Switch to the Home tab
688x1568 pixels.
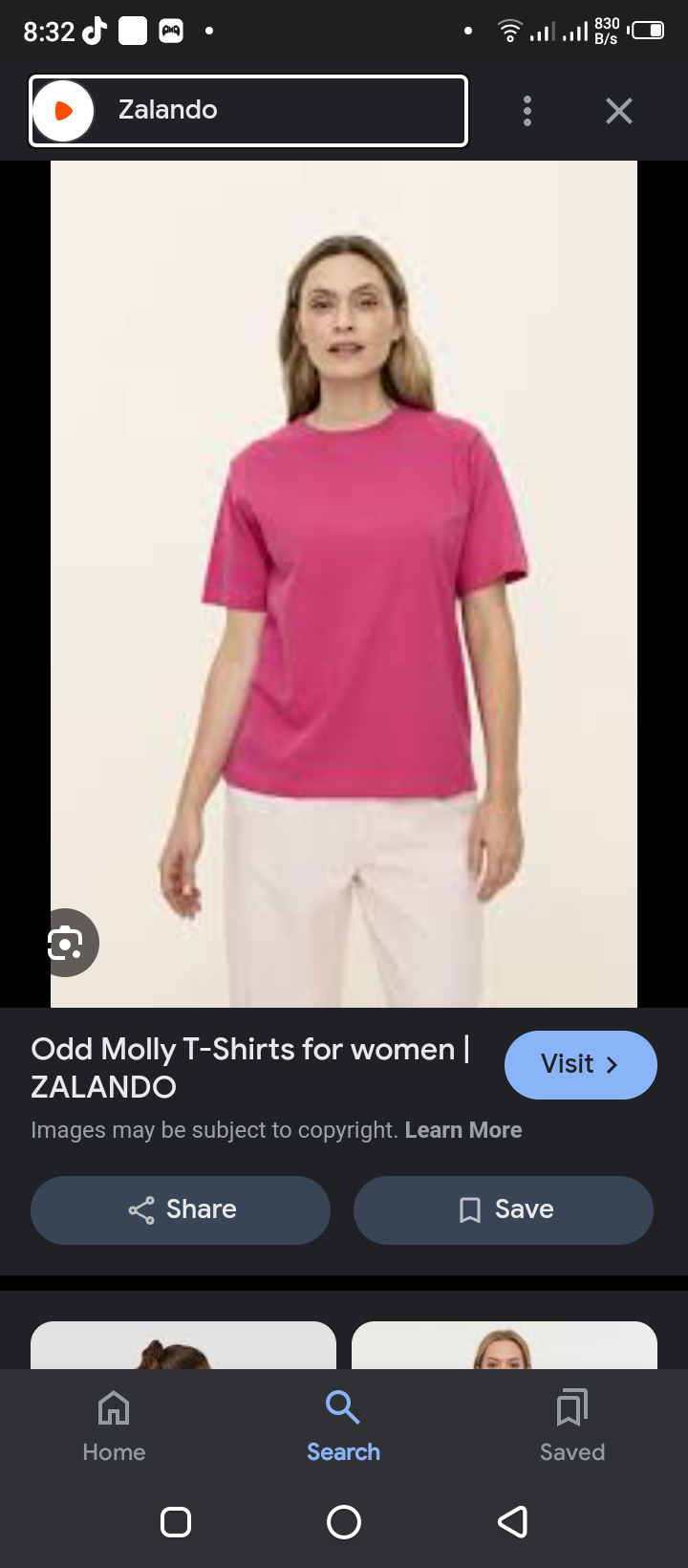point(114,1426)
